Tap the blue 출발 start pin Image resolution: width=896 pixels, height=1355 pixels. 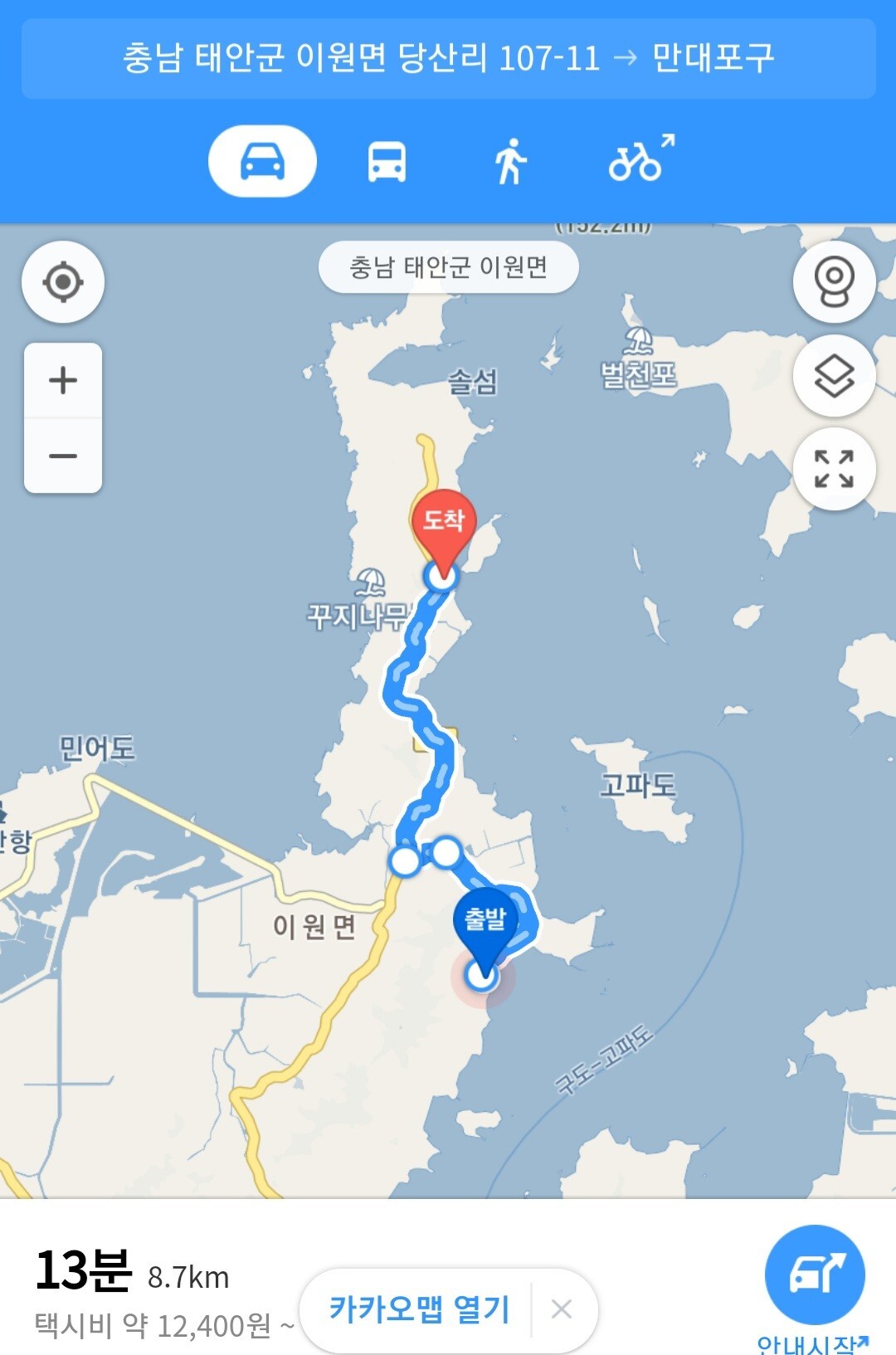click(x=485, y=928)
